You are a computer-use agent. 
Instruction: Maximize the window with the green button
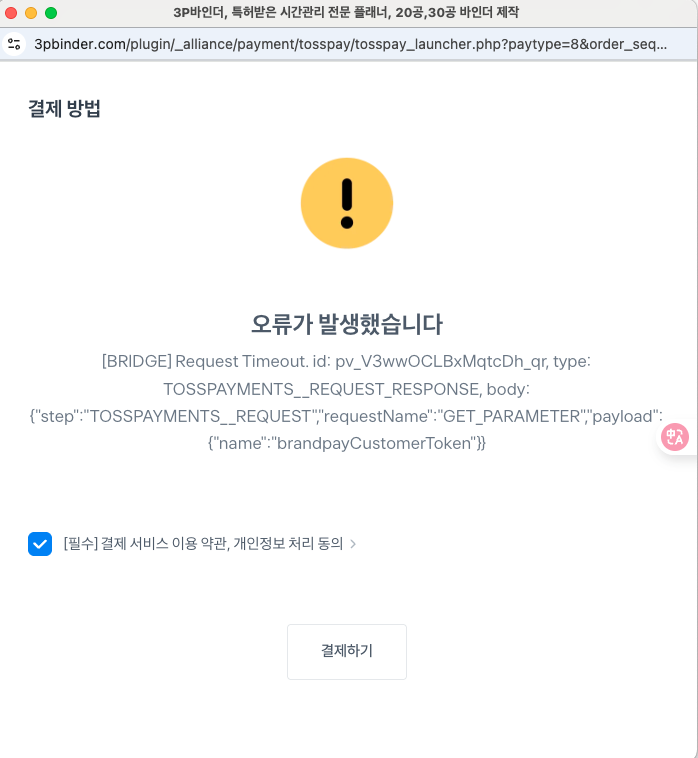point(51,13)
